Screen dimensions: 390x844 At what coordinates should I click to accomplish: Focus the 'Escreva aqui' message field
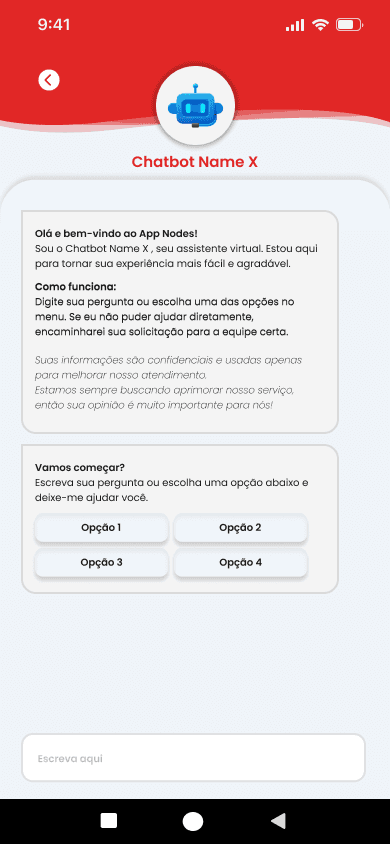193,758
